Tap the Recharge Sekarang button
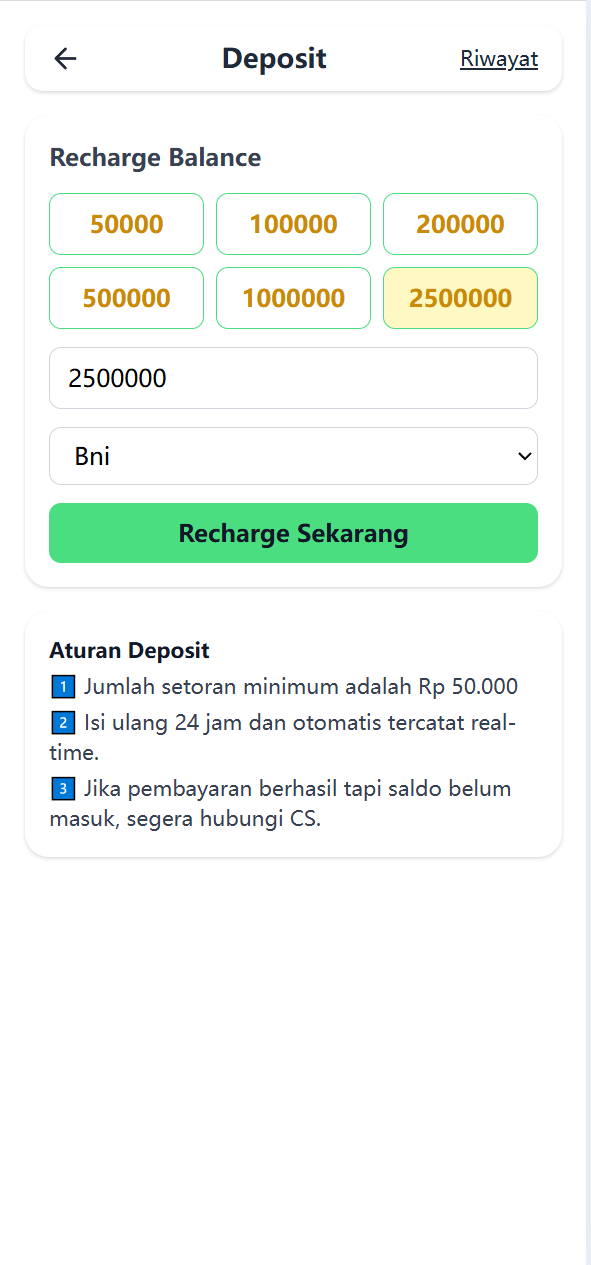The image size is (591, 1265). [293, 533]
